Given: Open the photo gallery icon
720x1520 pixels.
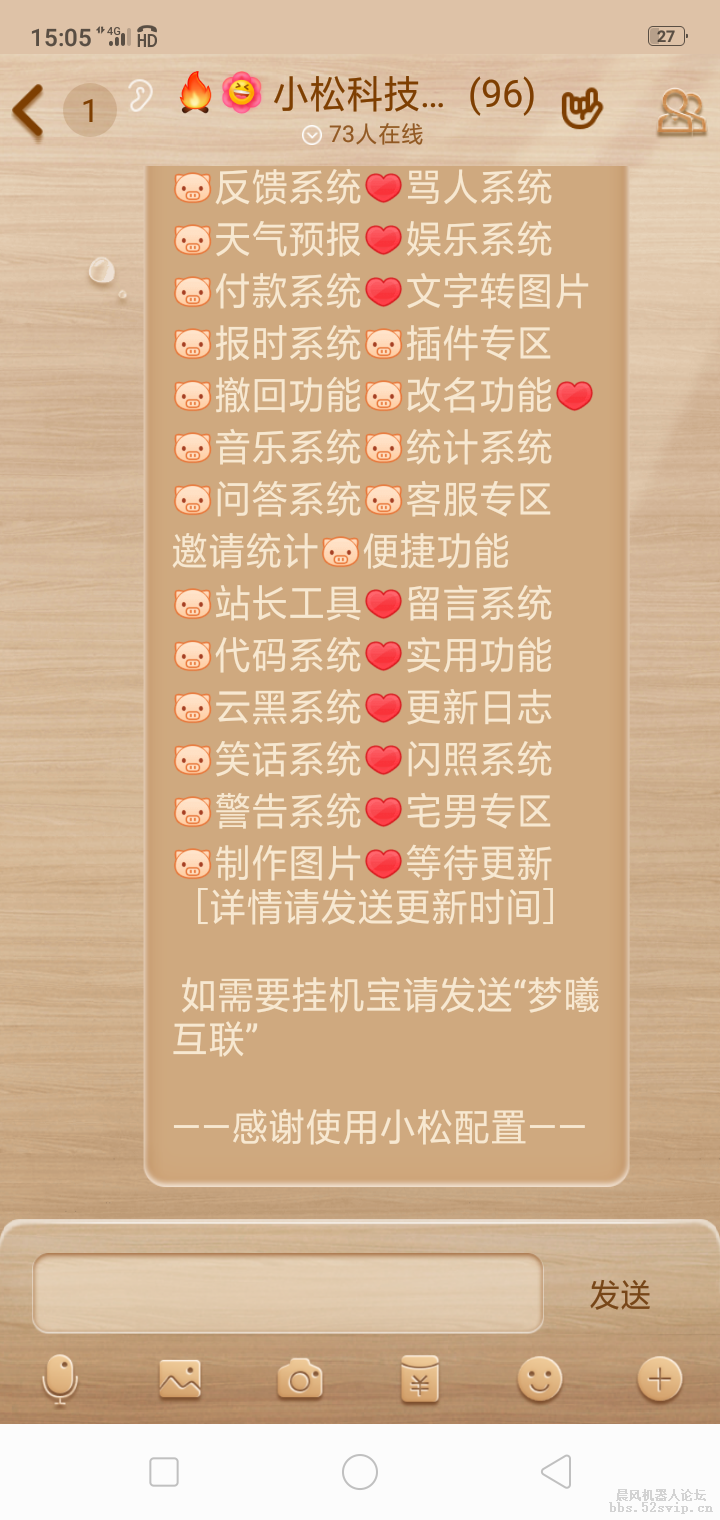Looking at the screenshot, I should point(181,1380).
